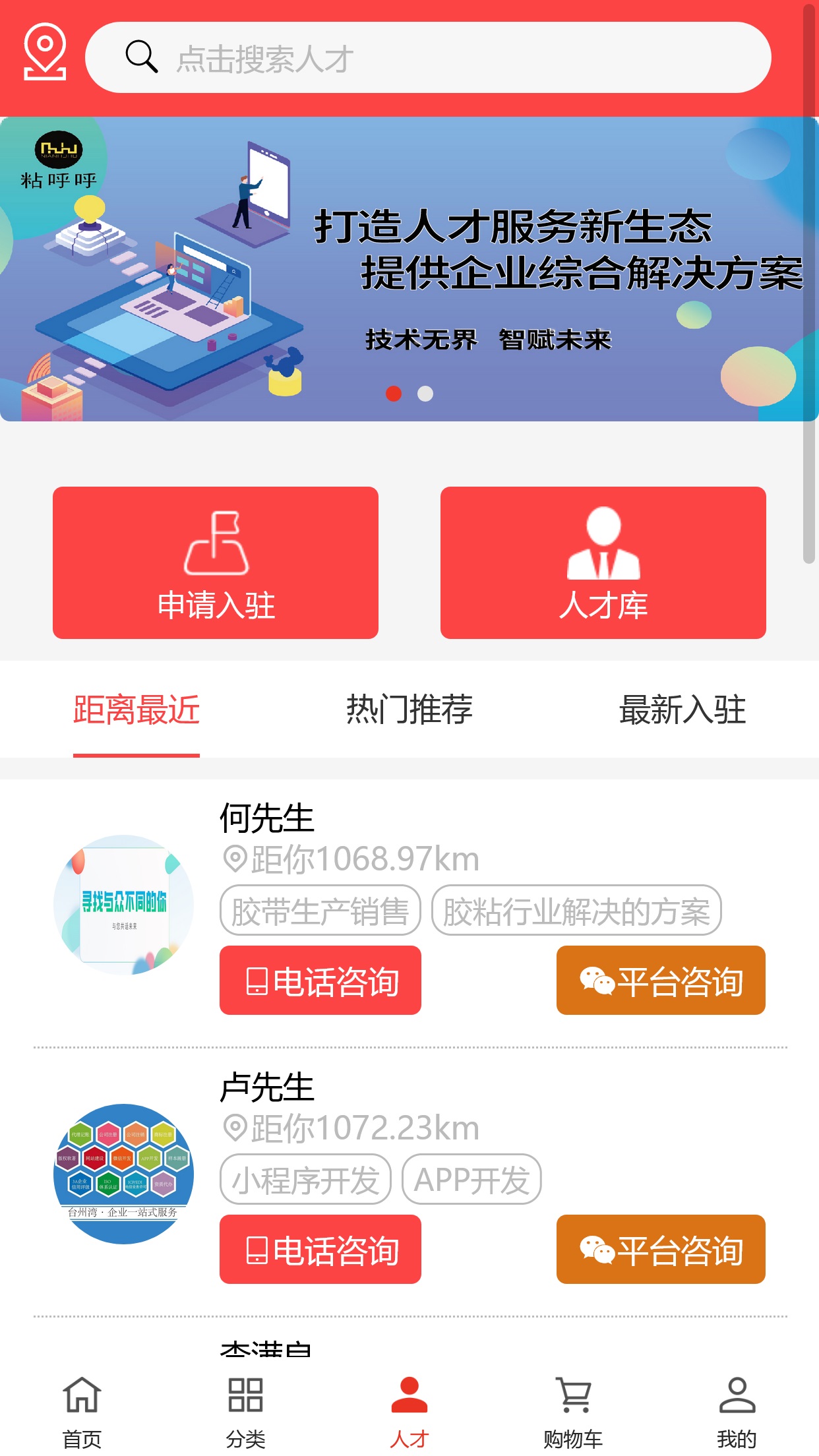Tap the phone icon on 电话咨询 button
The image size is (819, 1456).
tap(256, 982)
